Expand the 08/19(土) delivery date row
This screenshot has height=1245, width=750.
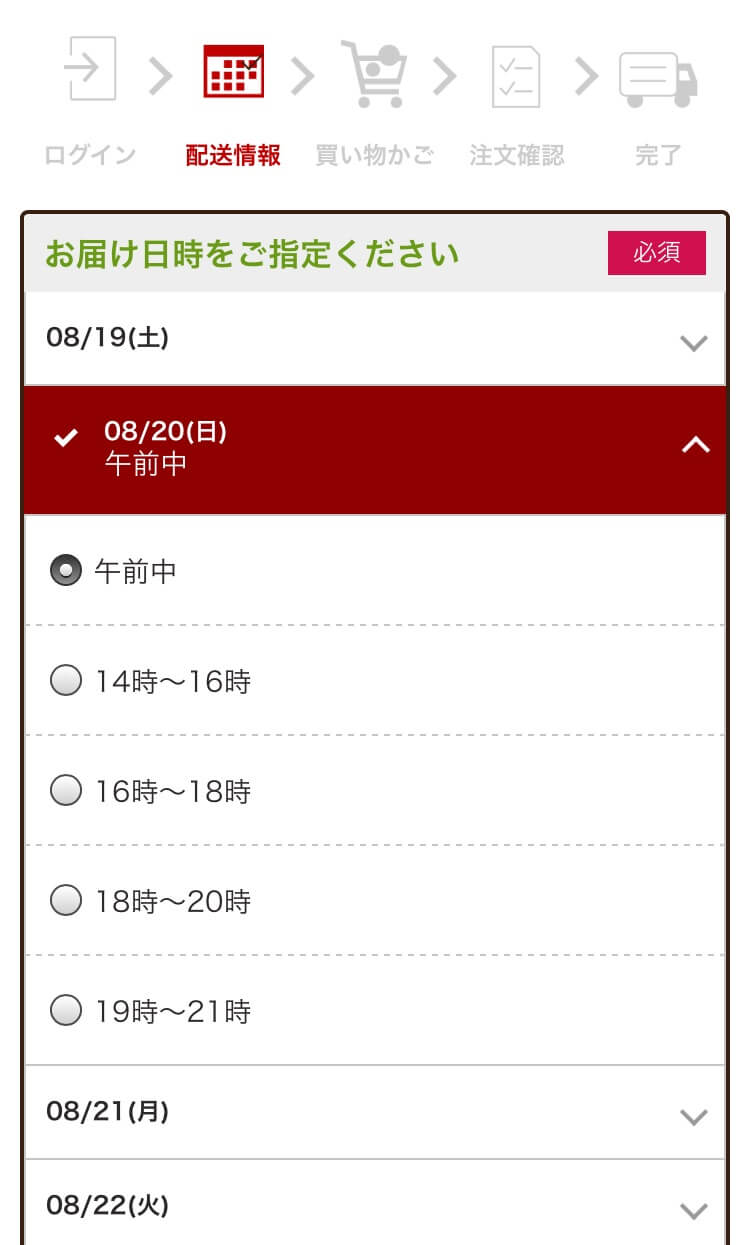pos(375,338)
